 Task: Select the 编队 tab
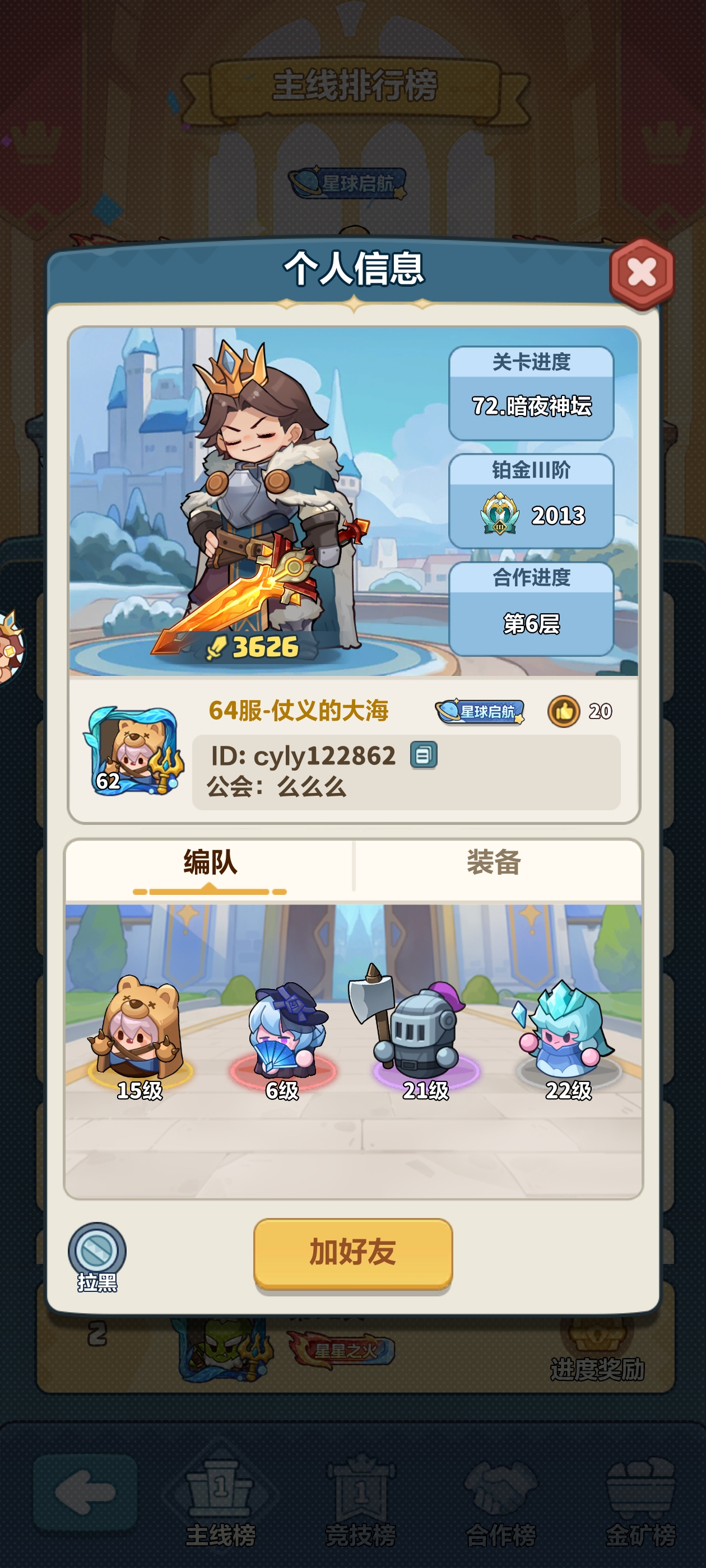click(x=210, y=863)
